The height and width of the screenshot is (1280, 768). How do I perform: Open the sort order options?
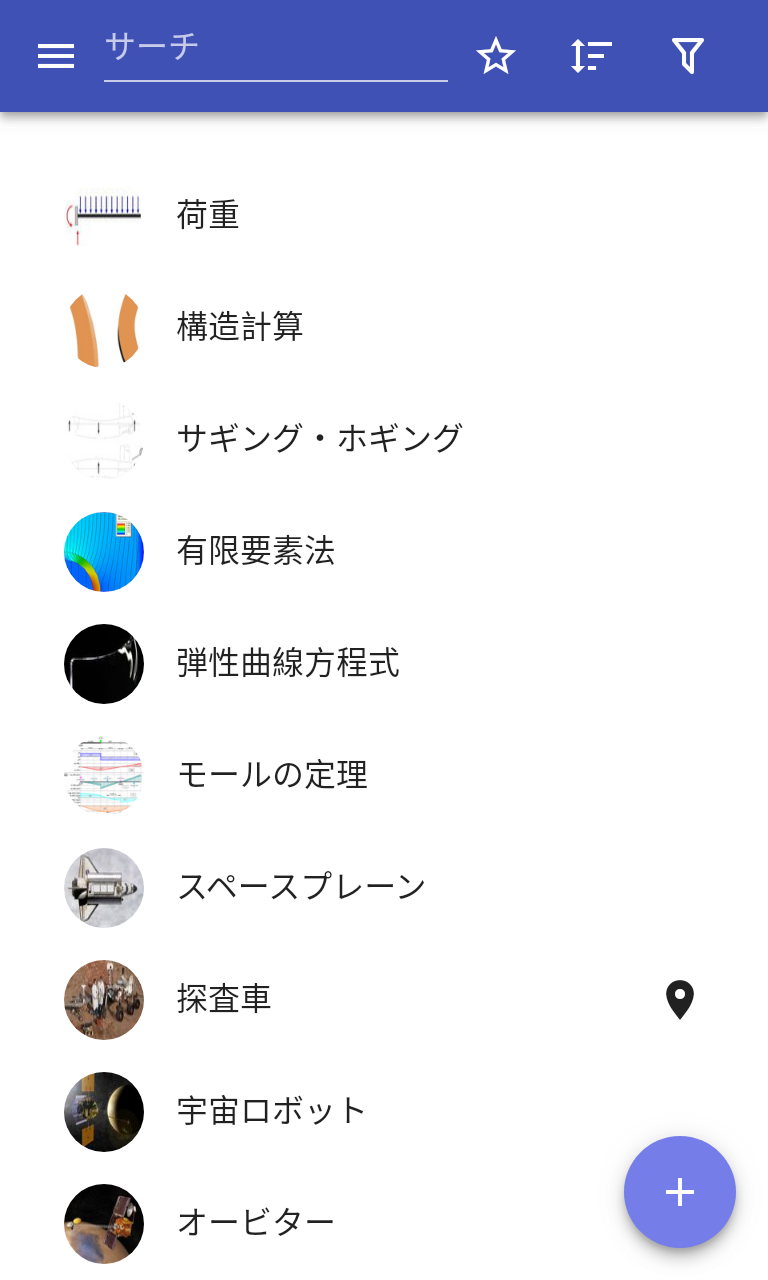pyautogui.click(x=591, y=57)
